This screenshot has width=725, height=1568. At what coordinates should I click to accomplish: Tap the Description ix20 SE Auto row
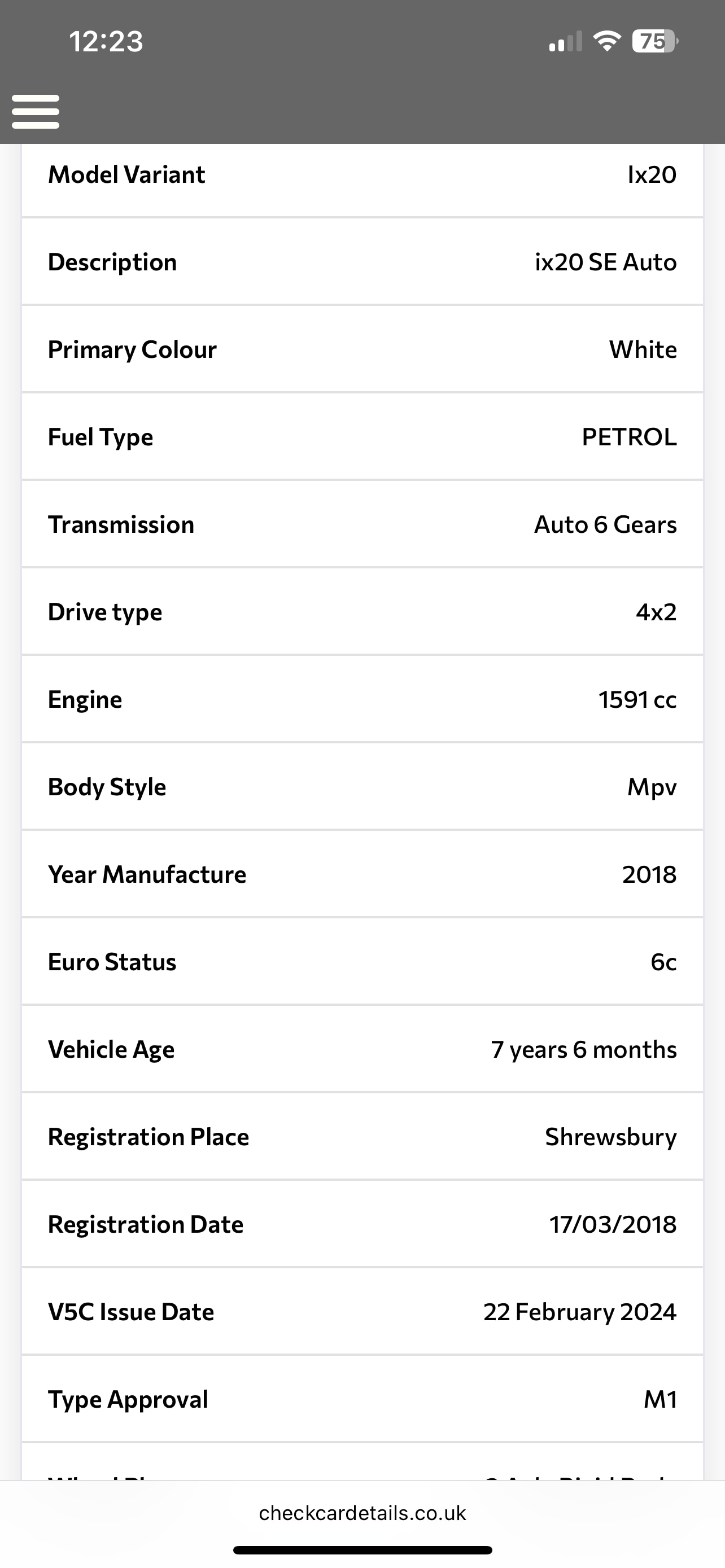coord(362,262)
